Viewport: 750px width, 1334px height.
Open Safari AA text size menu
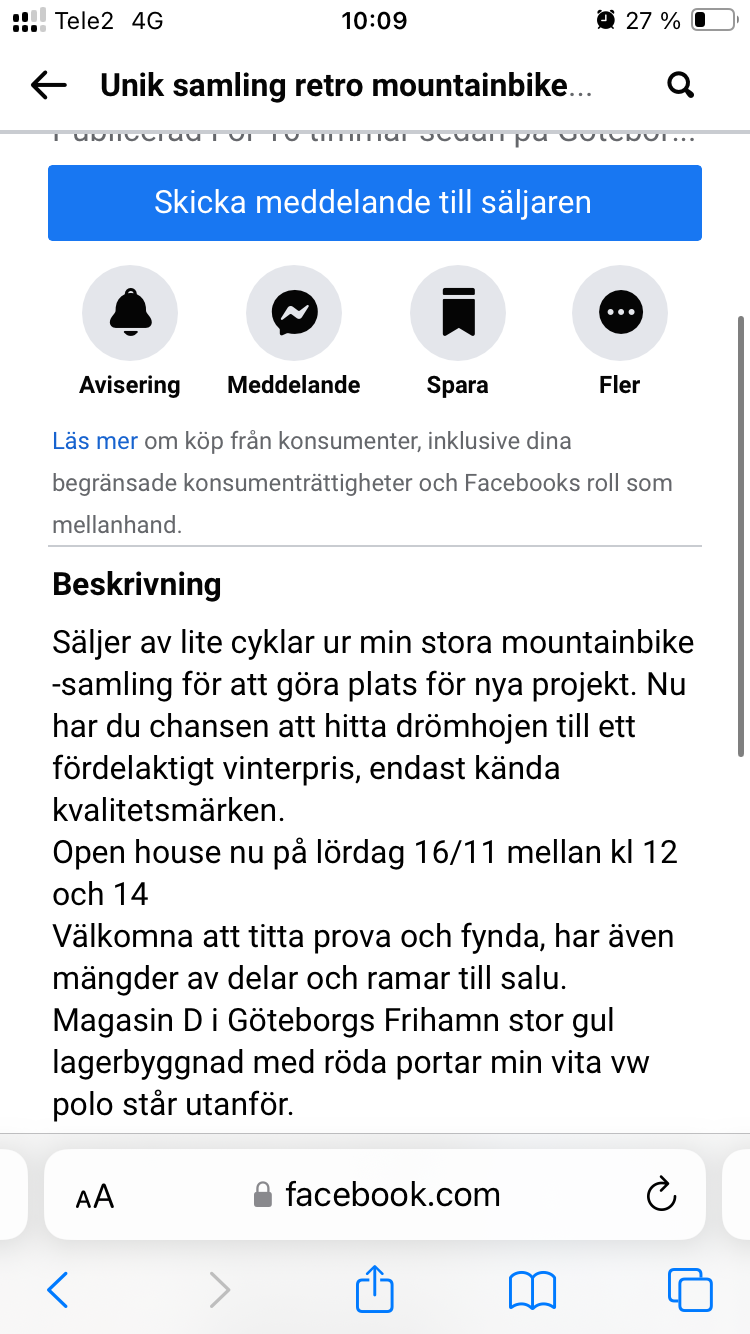pos(95,1195)
